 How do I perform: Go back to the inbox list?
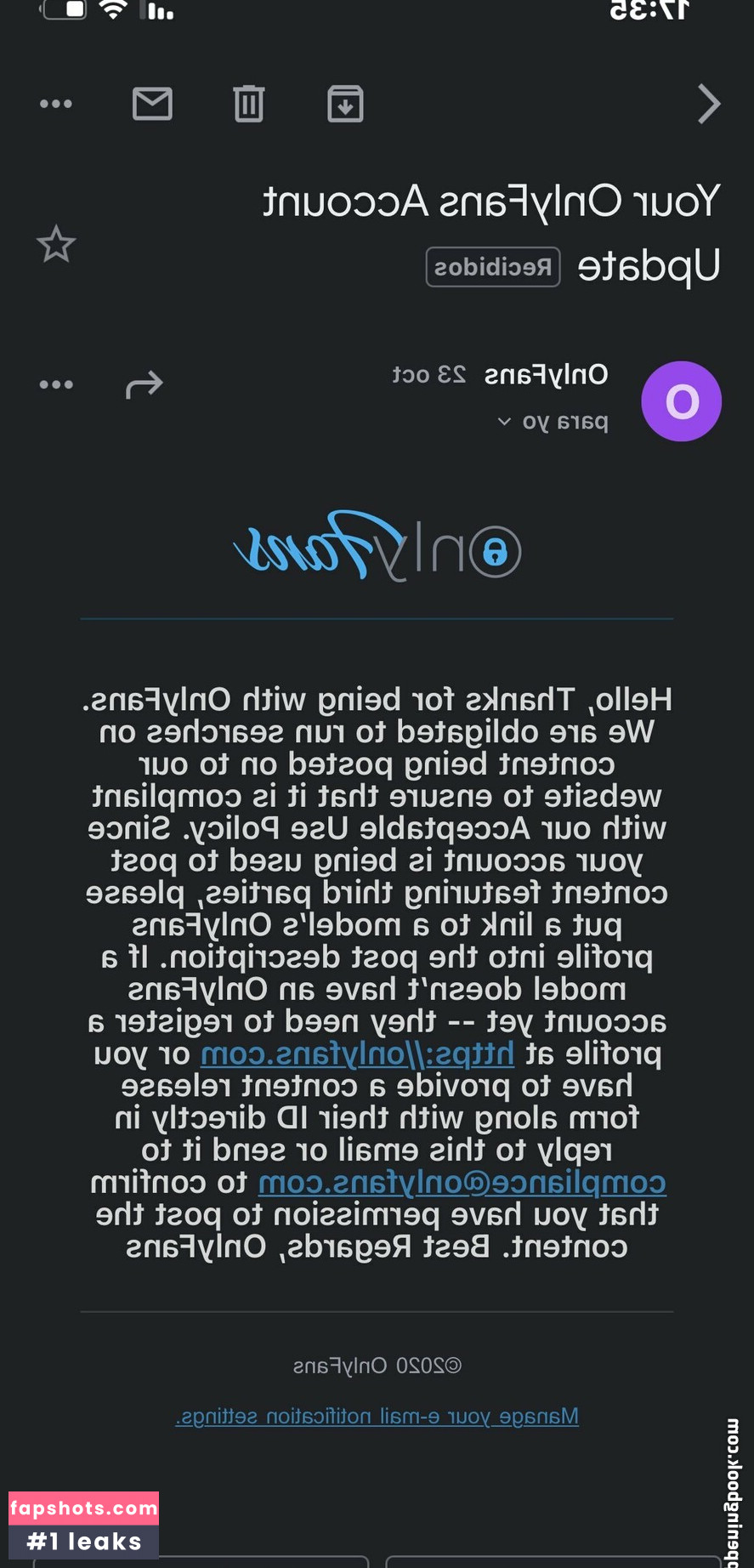tap(708, 104)
